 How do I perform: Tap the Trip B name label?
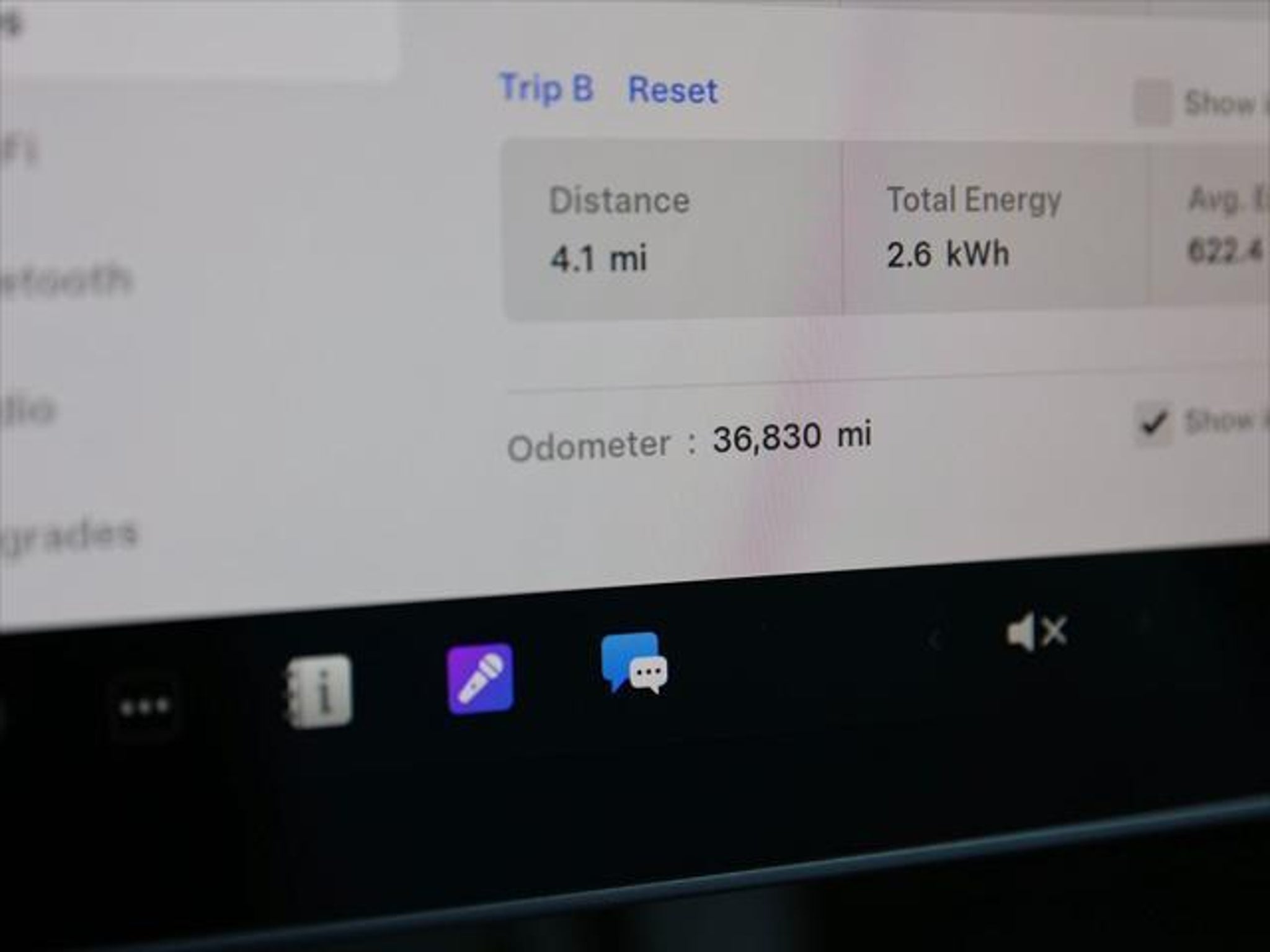point(546,88)
